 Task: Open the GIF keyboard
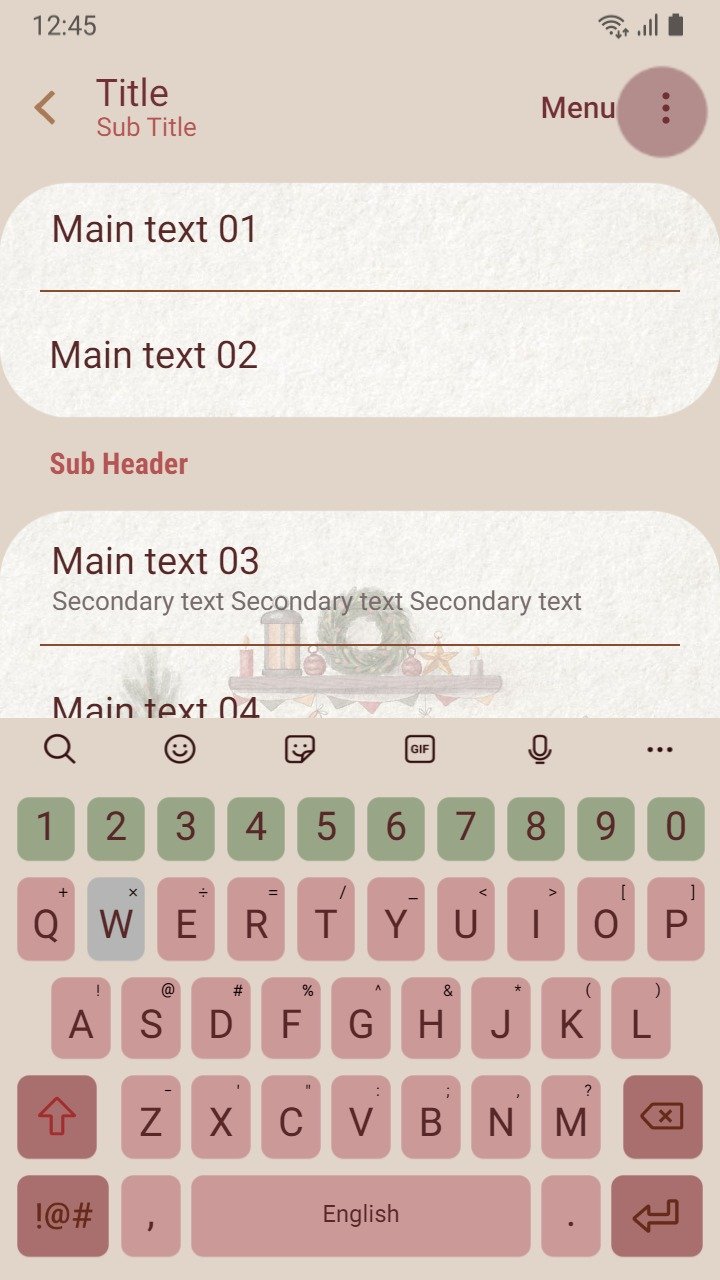click(x=420, y=749)
